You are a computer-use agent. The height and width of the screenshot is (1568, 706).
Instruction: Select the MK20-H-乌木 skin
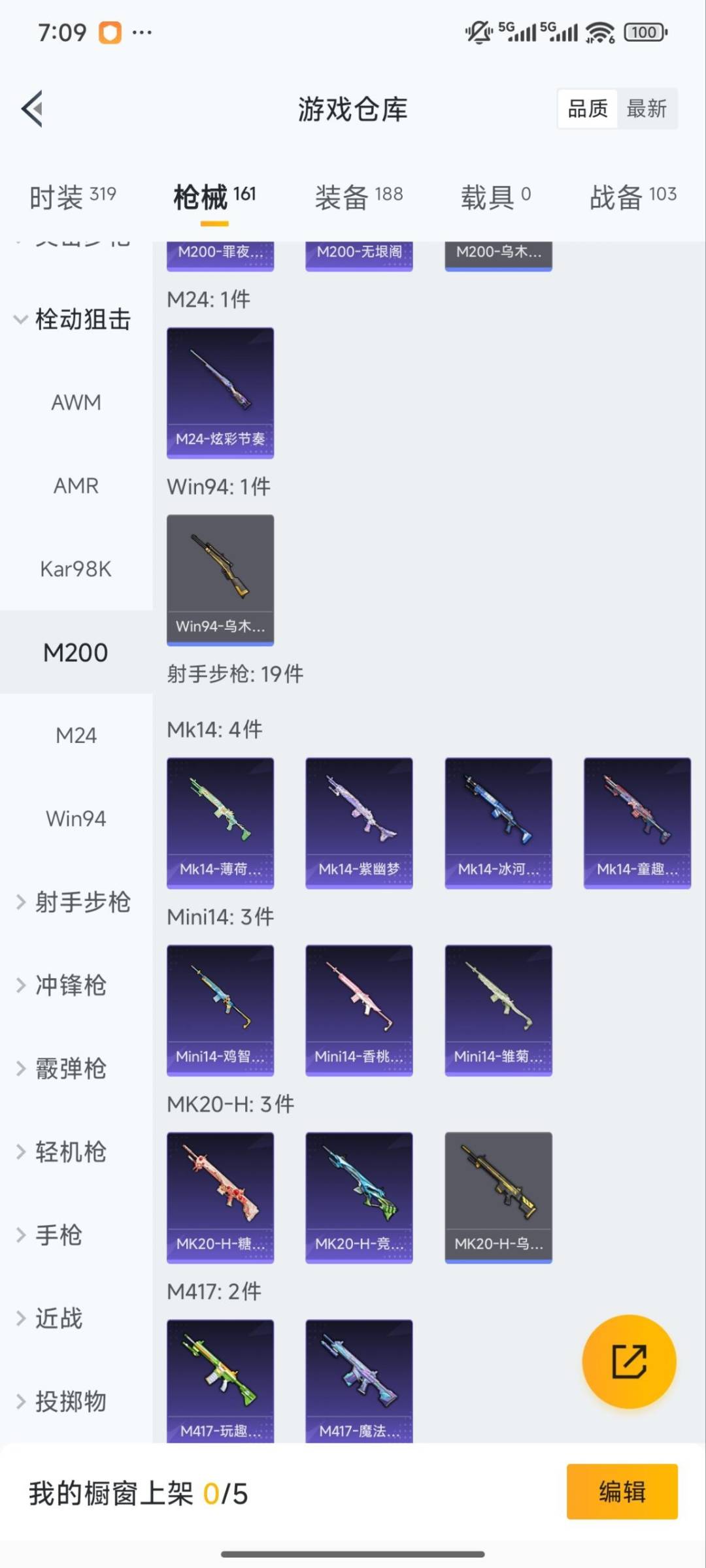[x=498, y=1194]
